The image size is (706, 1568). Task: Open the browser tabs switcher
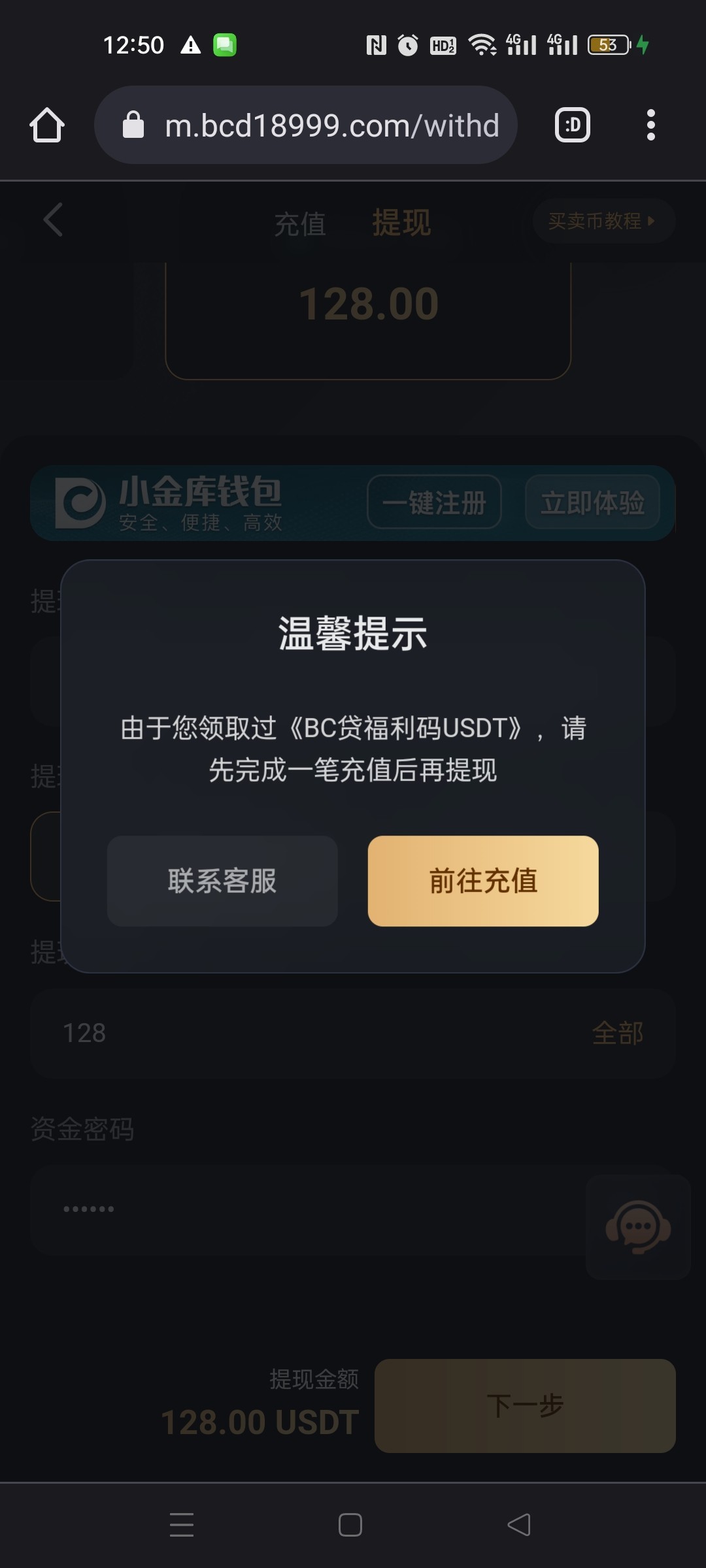point(573,125)
